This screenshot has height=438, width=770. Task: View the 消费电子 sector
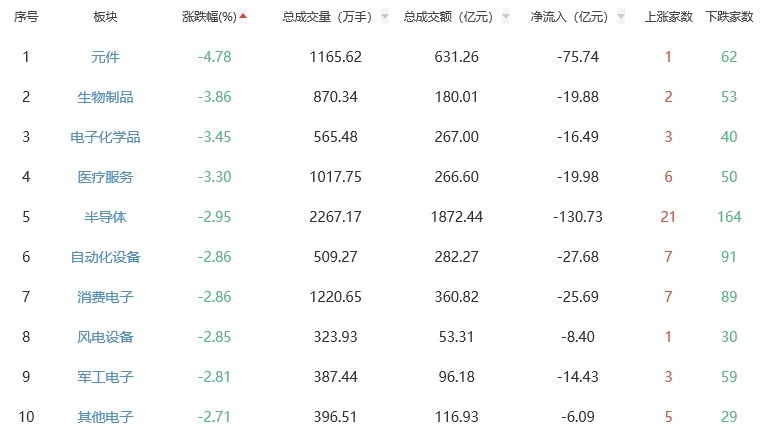(105, 297)
